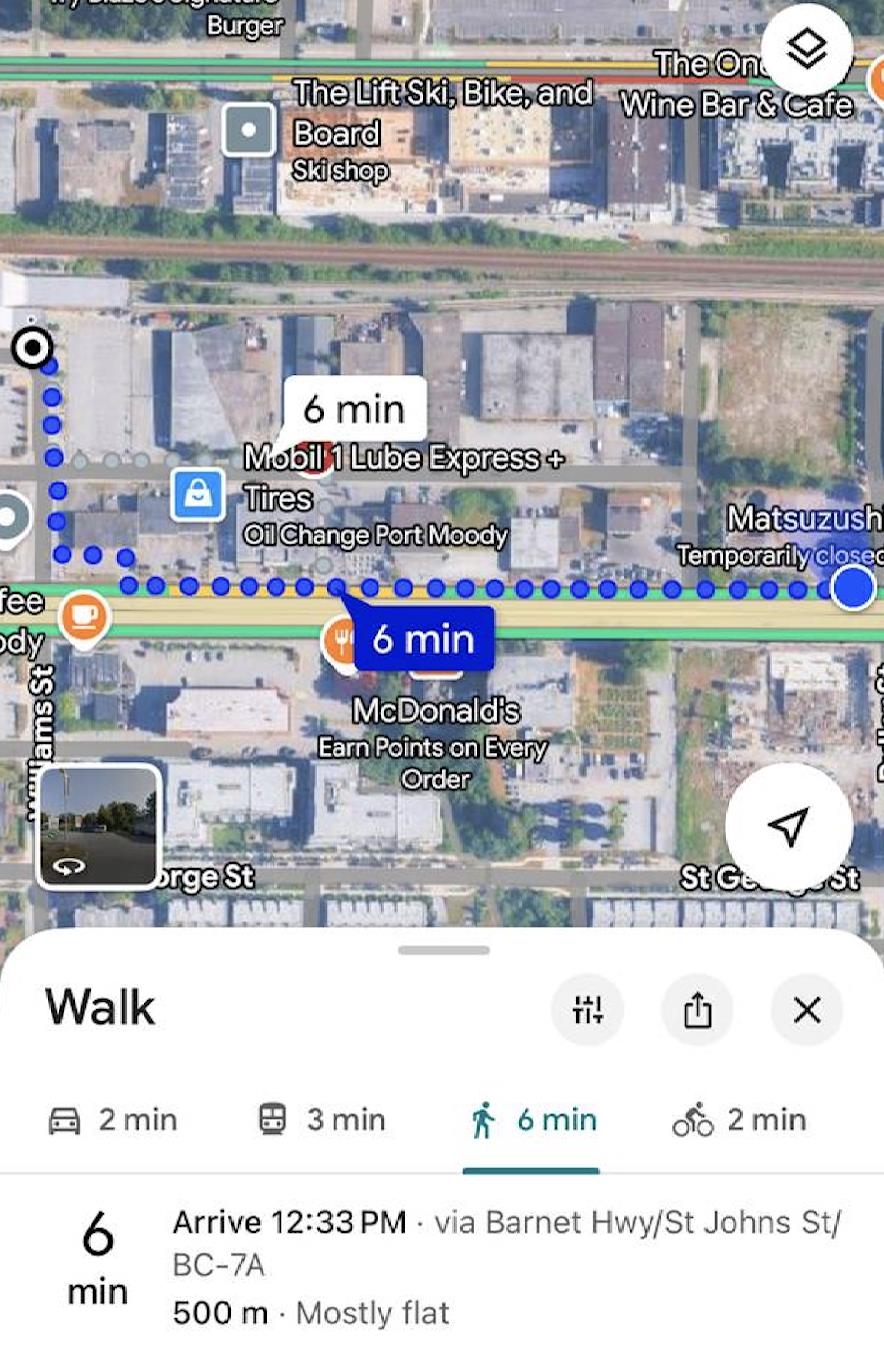Open route options filter icon
Screen dimensions: 884x1346
(587, 1010)
